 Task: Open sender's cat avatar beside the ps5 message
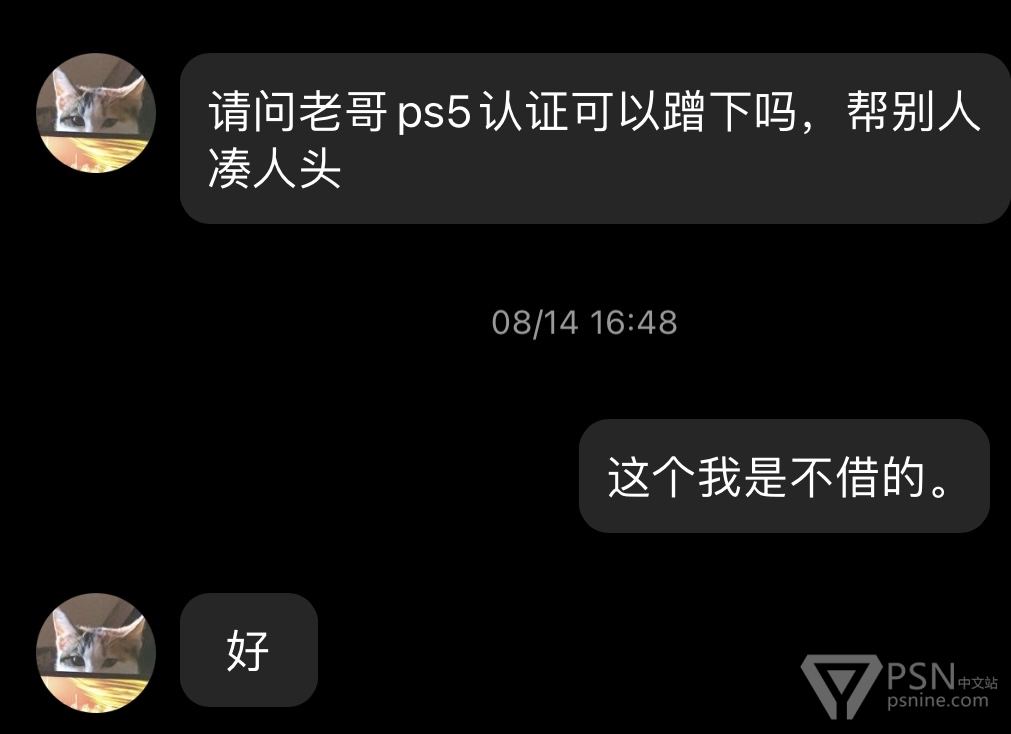click(95, 113)
